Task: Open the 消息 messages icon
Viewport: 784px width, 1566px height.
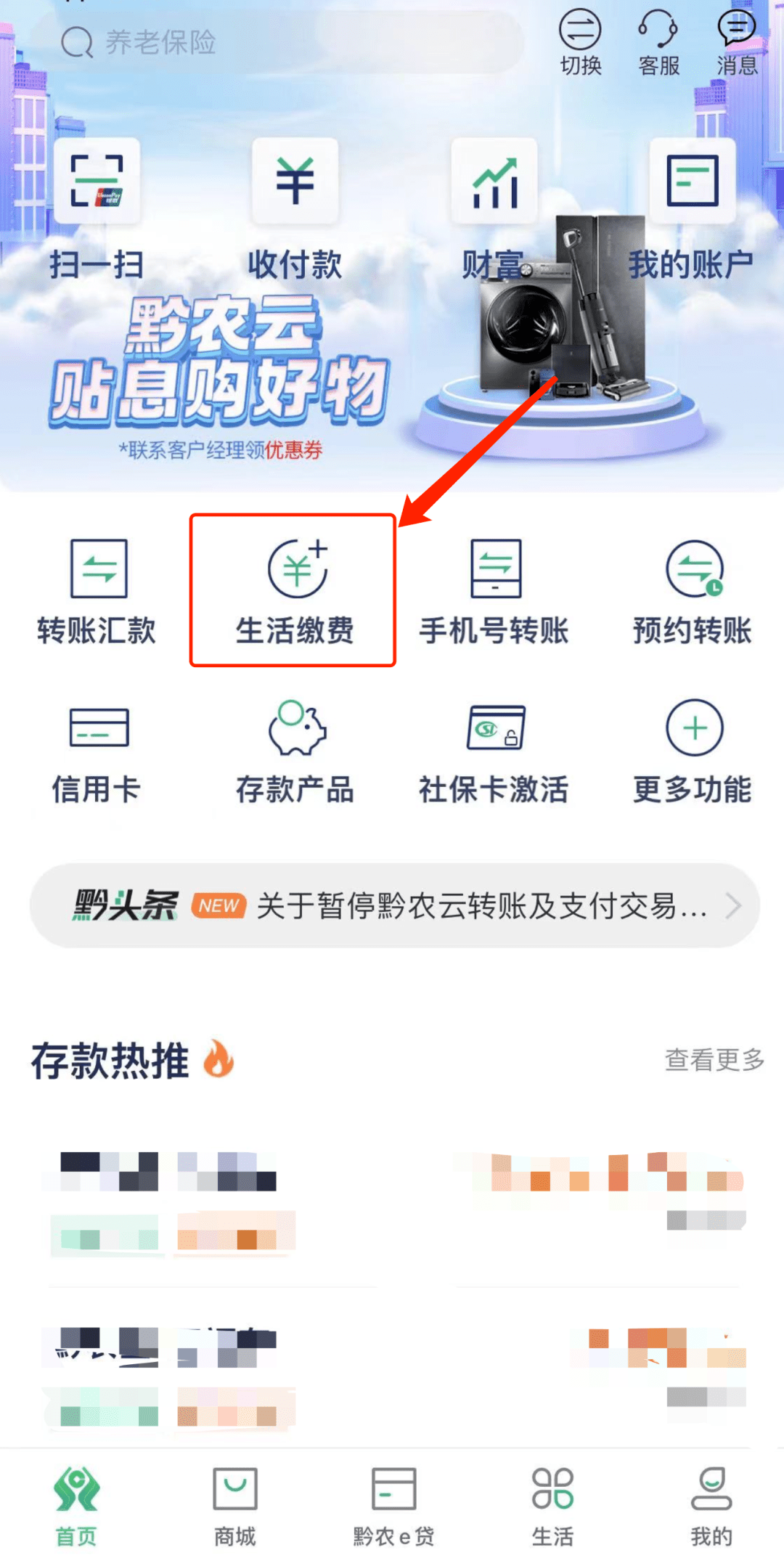Action: coord(736,42)
